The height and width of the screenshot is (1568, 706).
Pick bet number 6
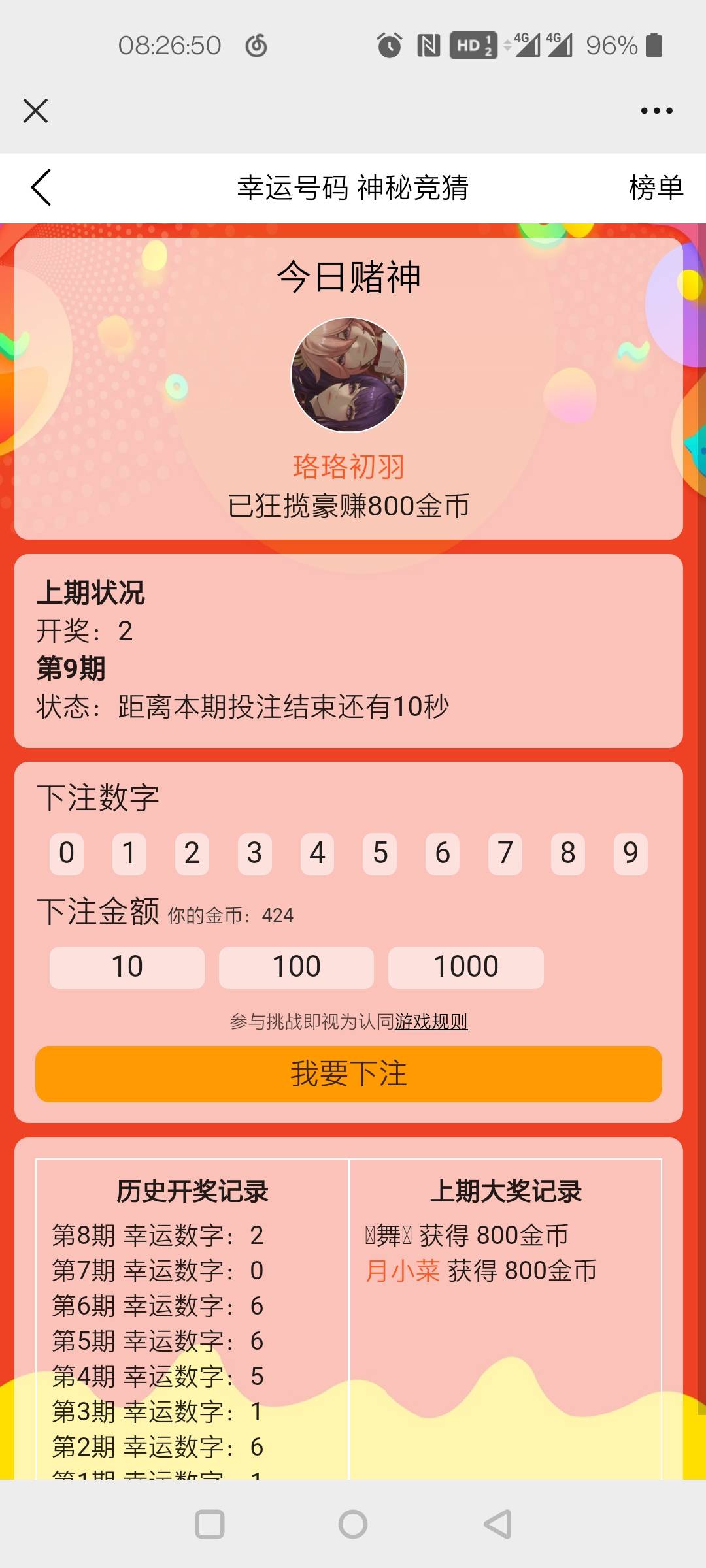click(x=443, y=853)
